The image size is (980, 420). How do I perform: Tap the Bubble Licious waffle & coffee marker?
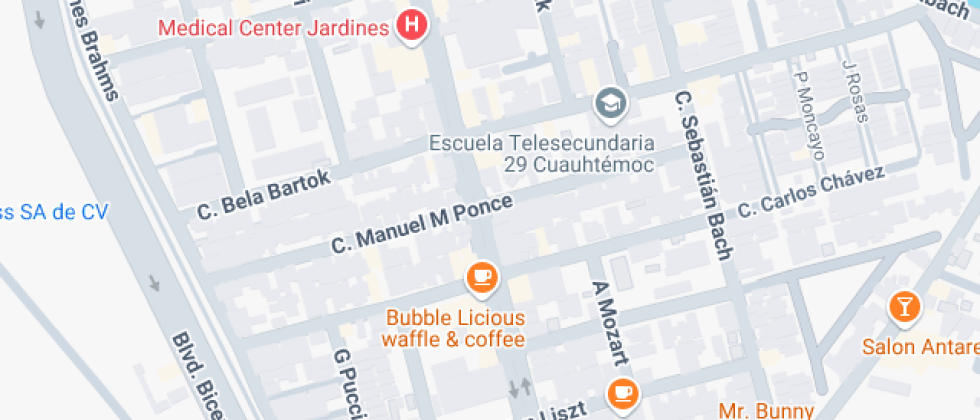pyautogui.click(x=482, y=276)
